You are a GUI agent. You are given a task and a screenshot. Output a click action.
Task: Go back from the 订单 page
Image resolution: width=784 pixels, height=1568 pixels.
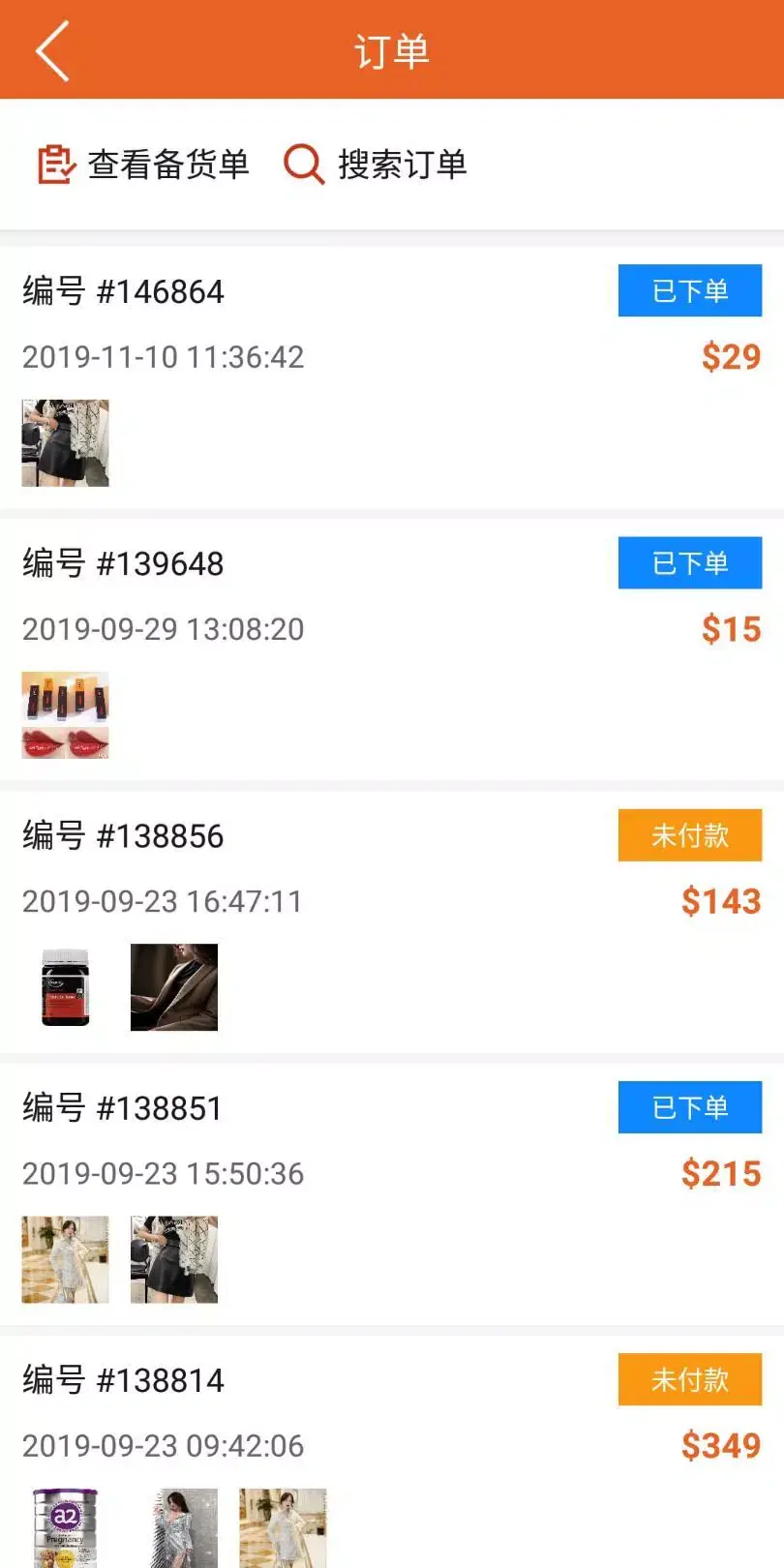(52, 50)
